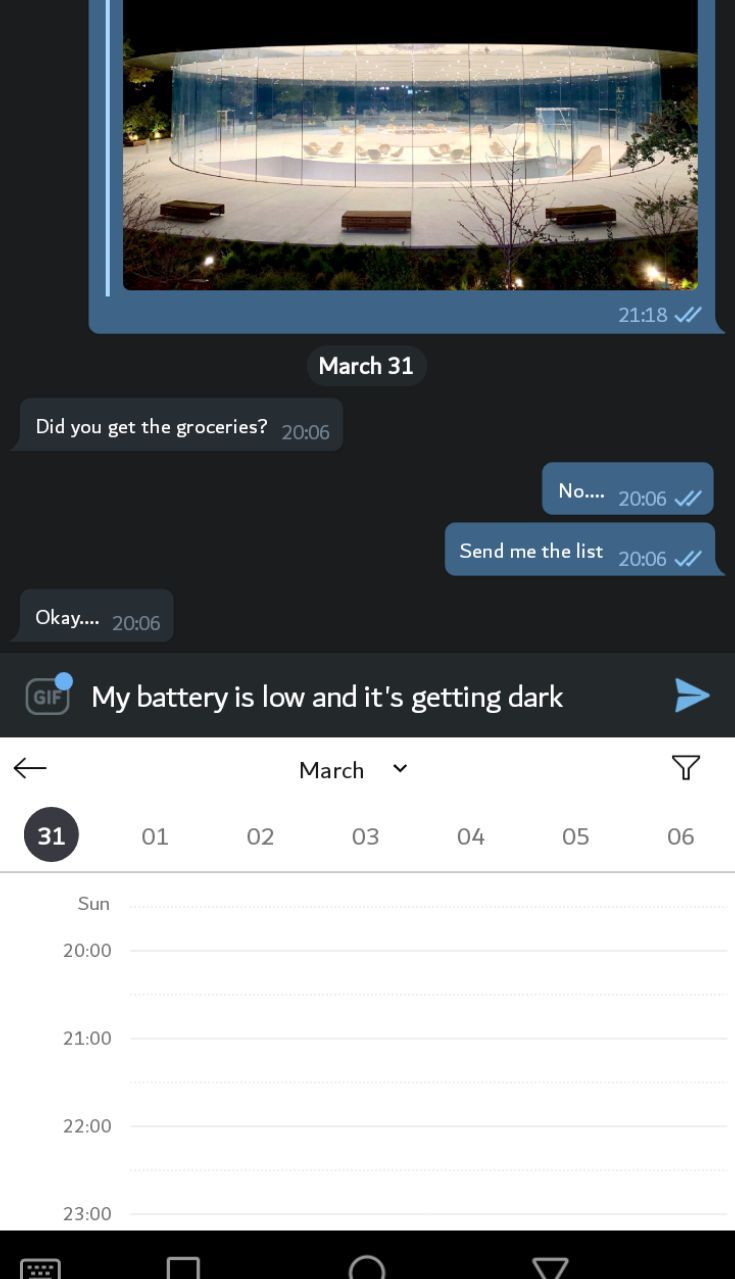Select day 31 in the calendar

pos(51,835)
